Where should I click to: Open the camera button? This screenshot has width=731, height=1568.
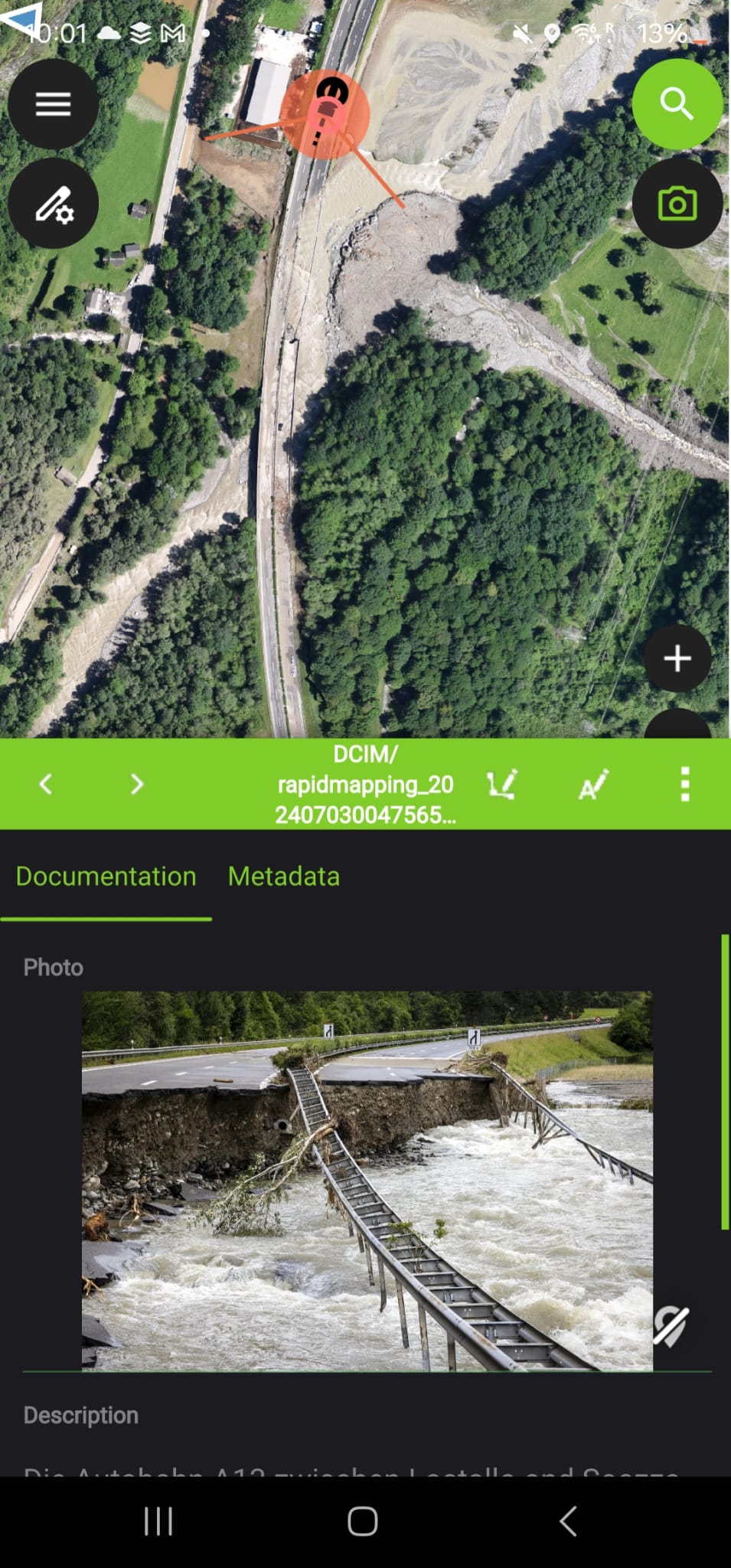coord(677,204)
